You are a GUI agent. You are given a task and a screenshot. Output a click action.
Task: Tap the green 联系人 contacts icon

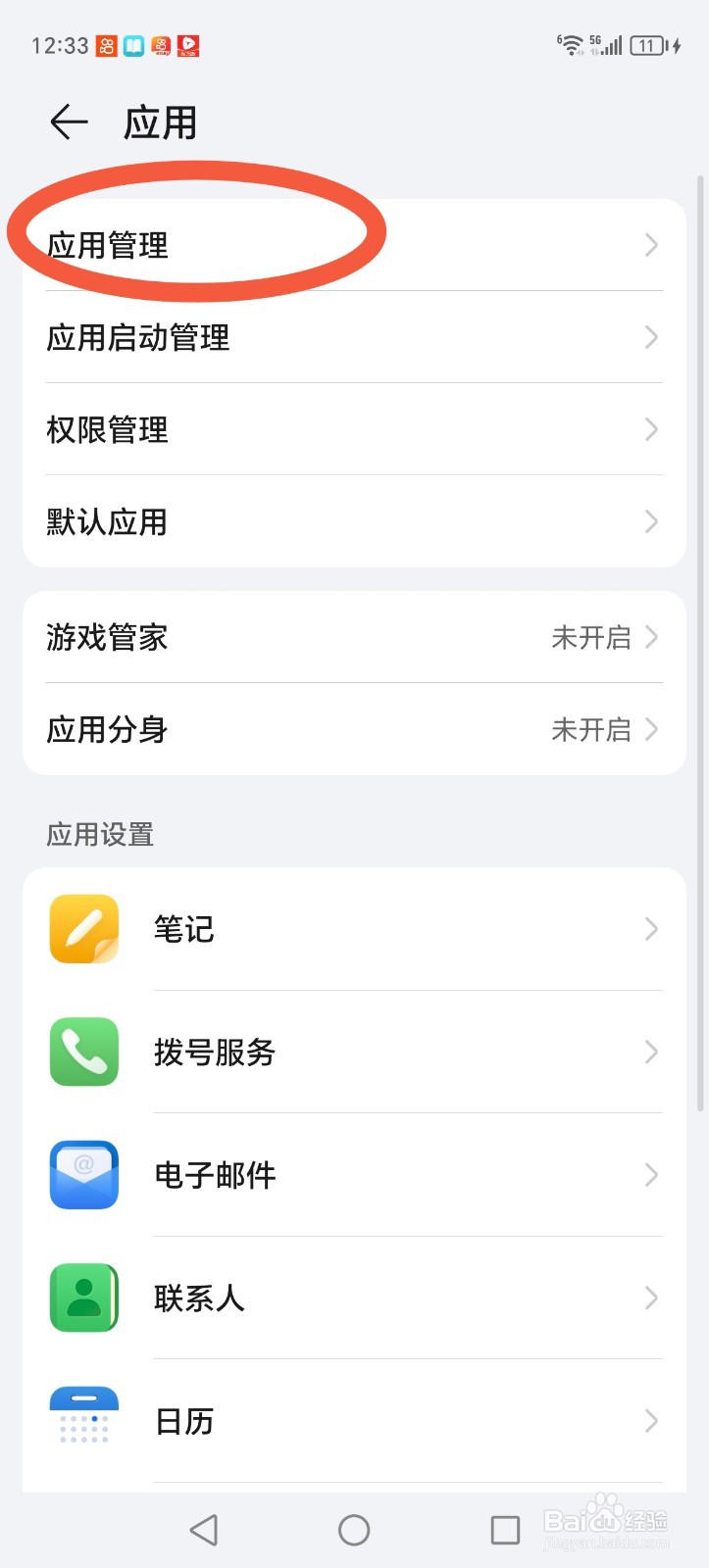83,1297
